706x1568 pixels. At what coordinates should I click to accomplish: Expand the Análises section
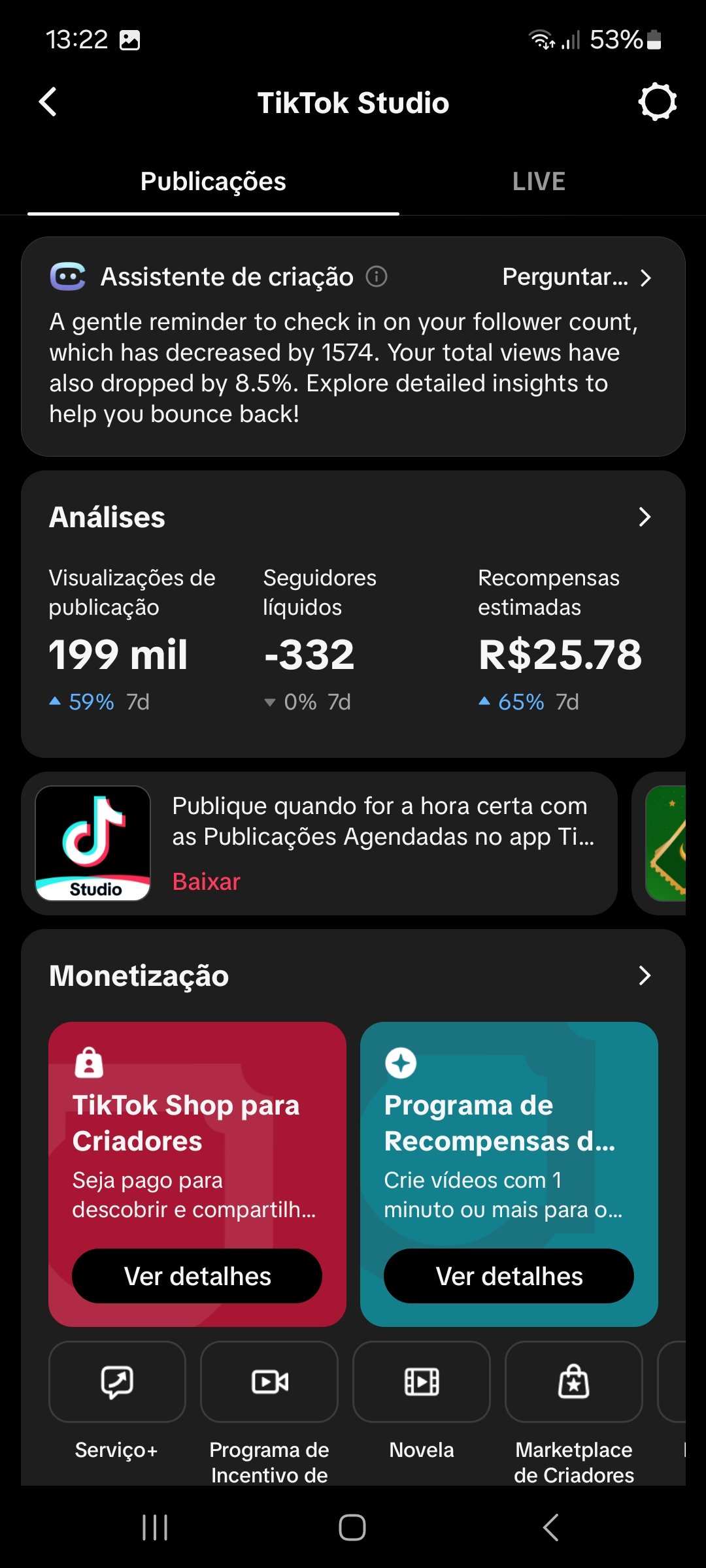coord(645,517)
